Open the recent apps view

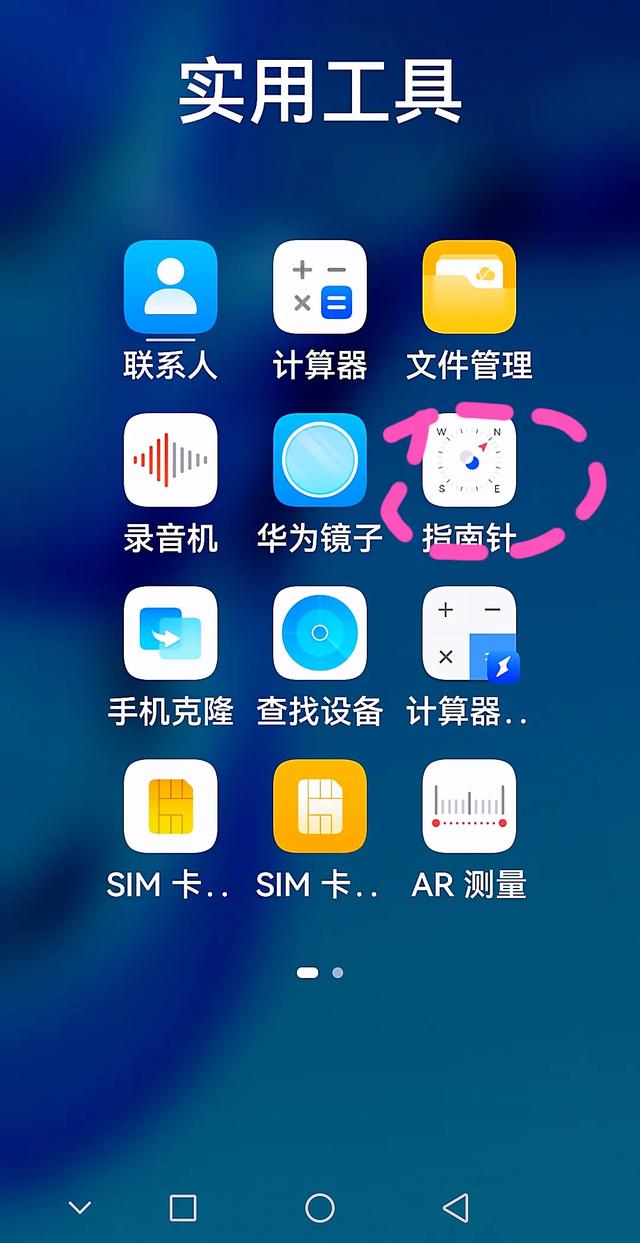pyautogui.click(x=183, y=1208)
